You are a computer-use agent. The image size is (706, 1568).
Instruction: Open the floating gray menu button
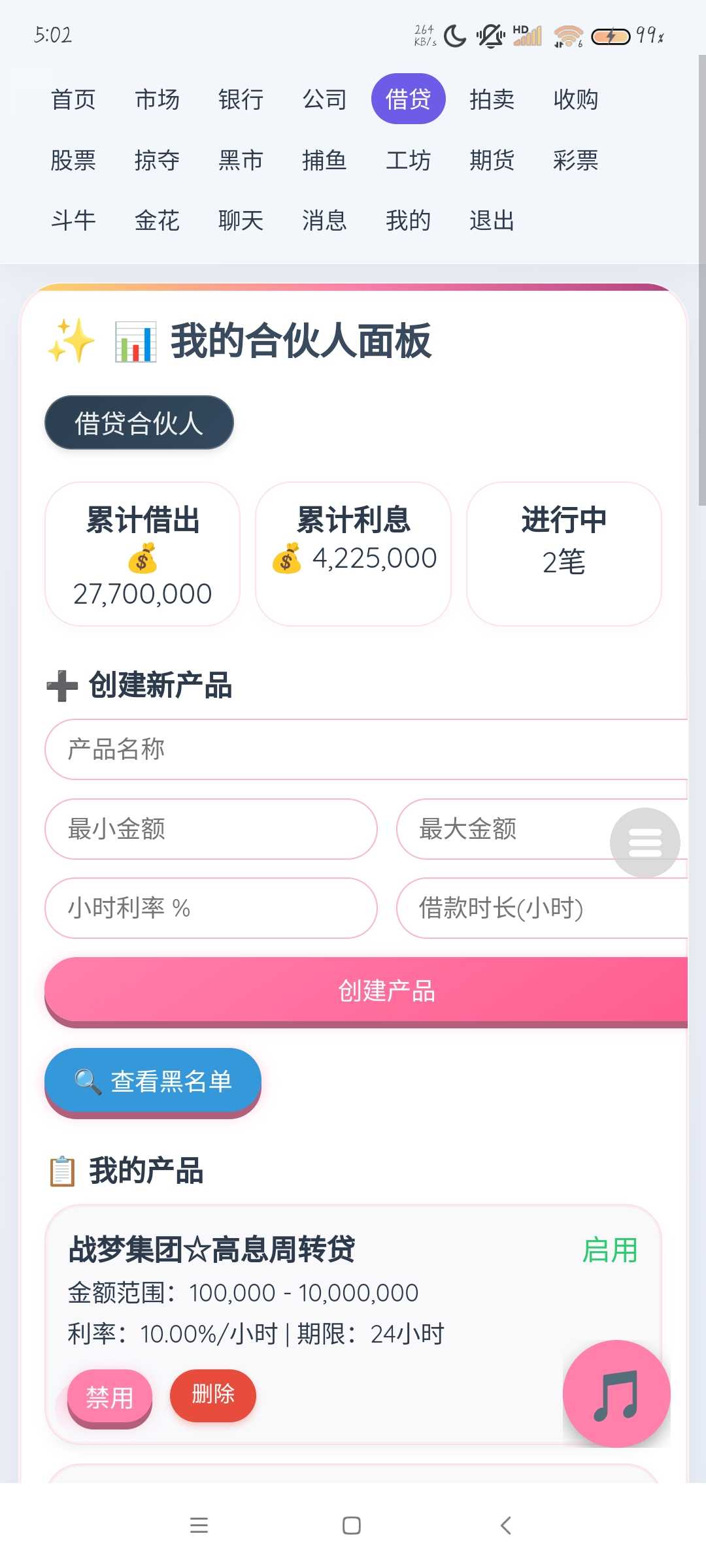point(645,843)
